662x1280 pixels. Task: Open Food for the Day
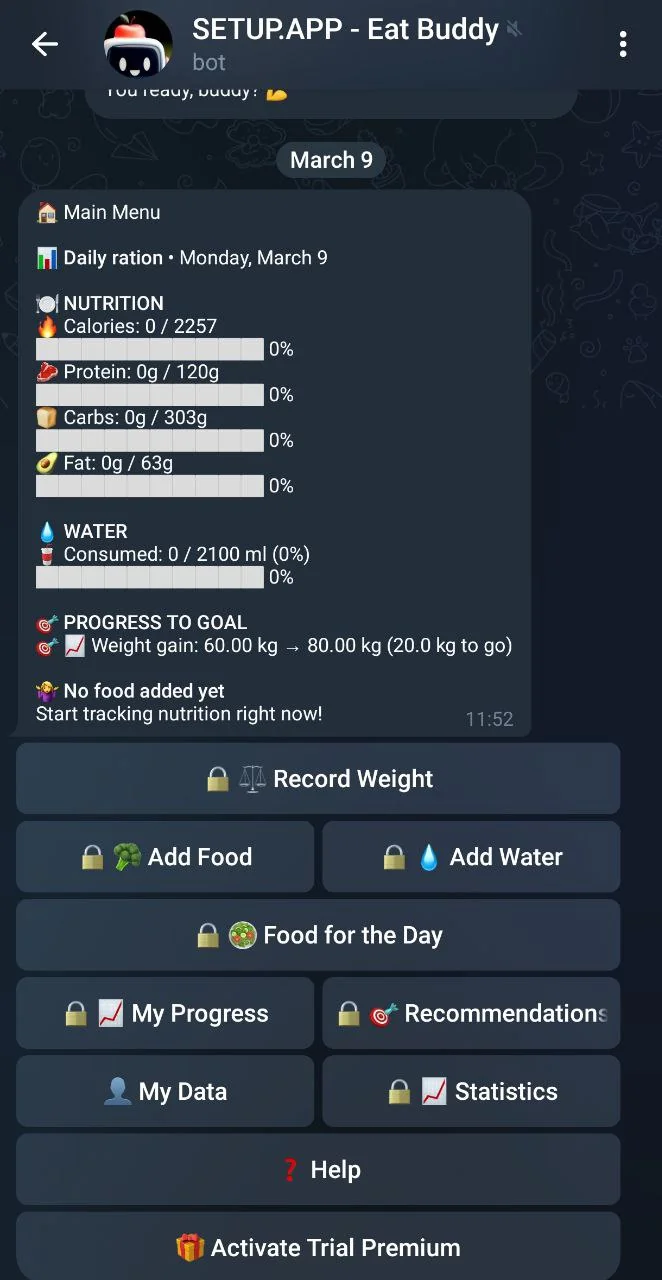pos(318,935)
